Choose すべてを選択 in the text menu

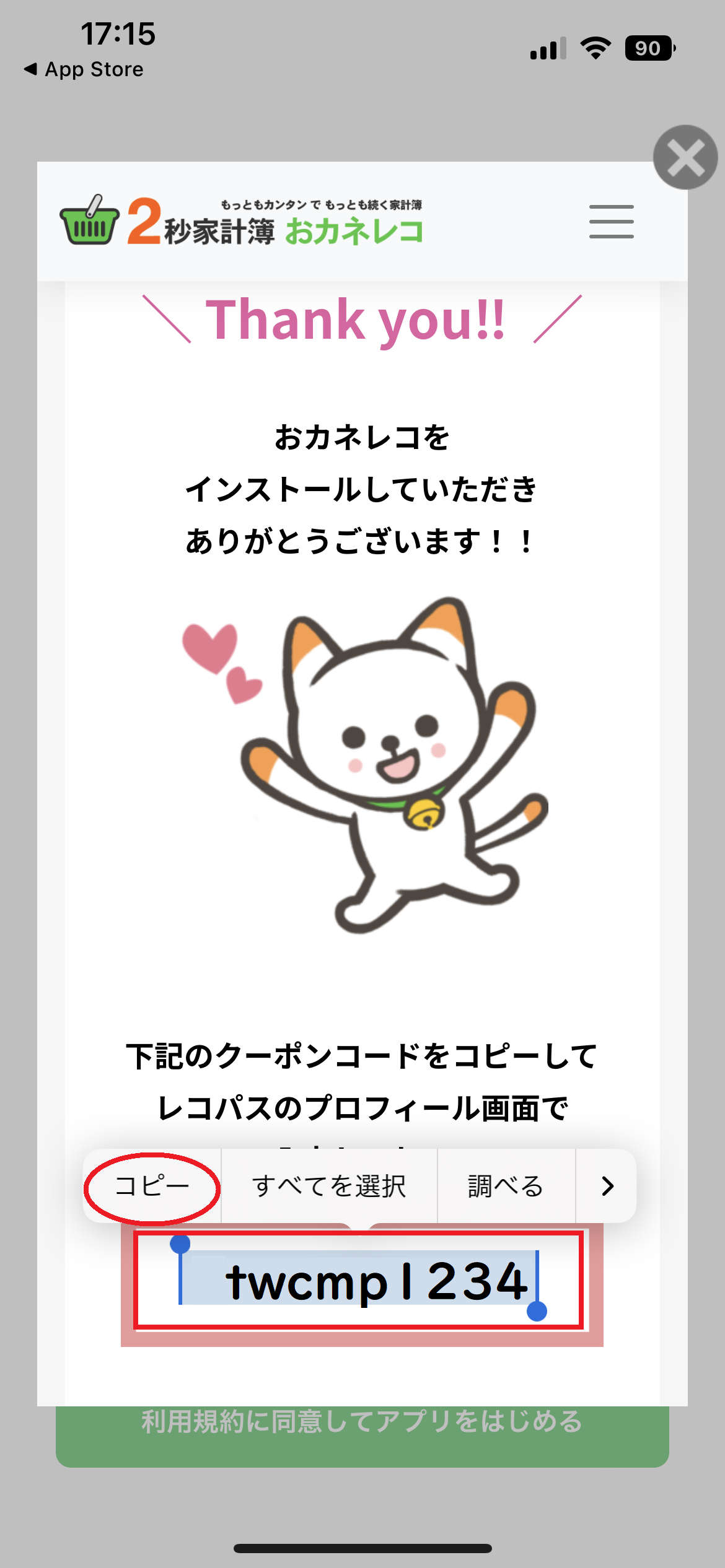coord(329,1187)
